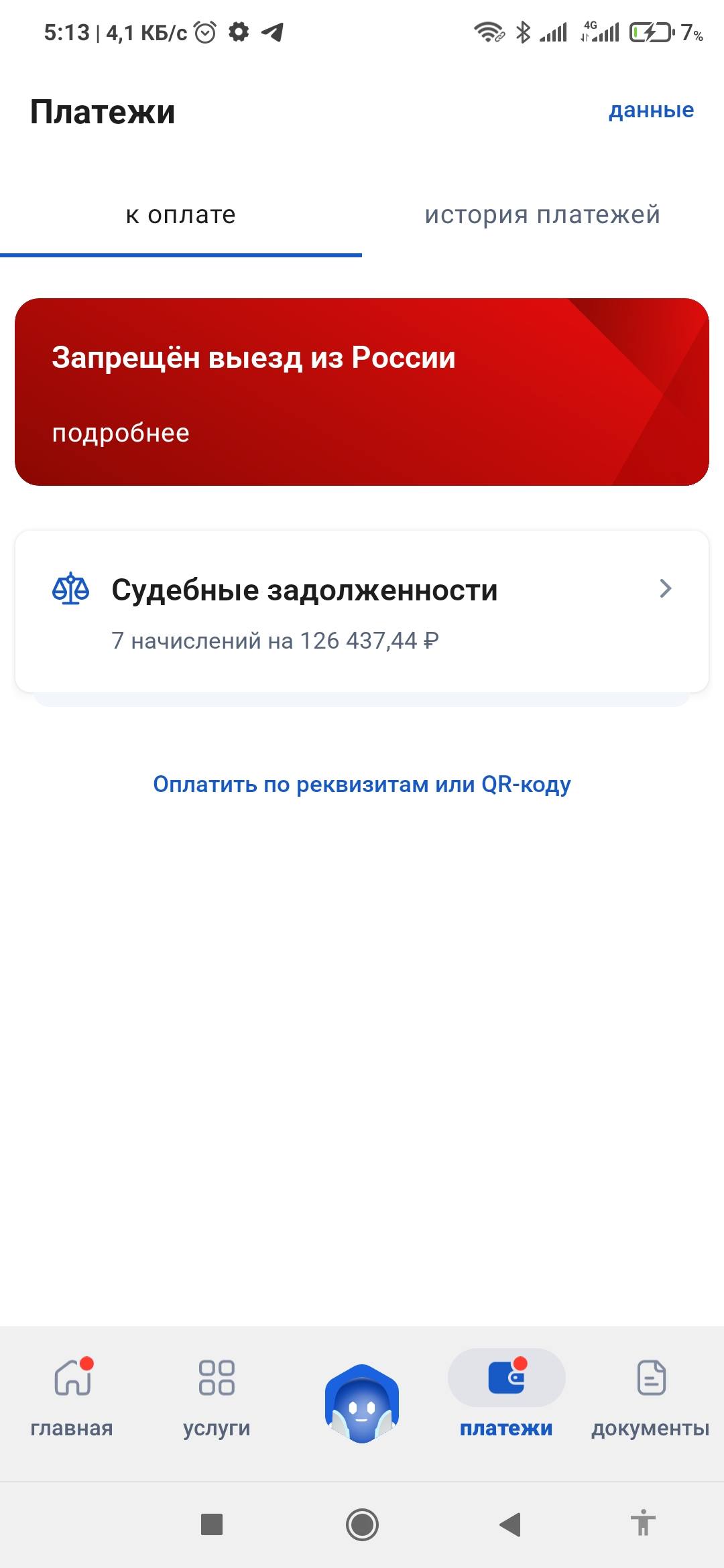
Task: Open services via the grid icon
Action: pos(216,1377)
